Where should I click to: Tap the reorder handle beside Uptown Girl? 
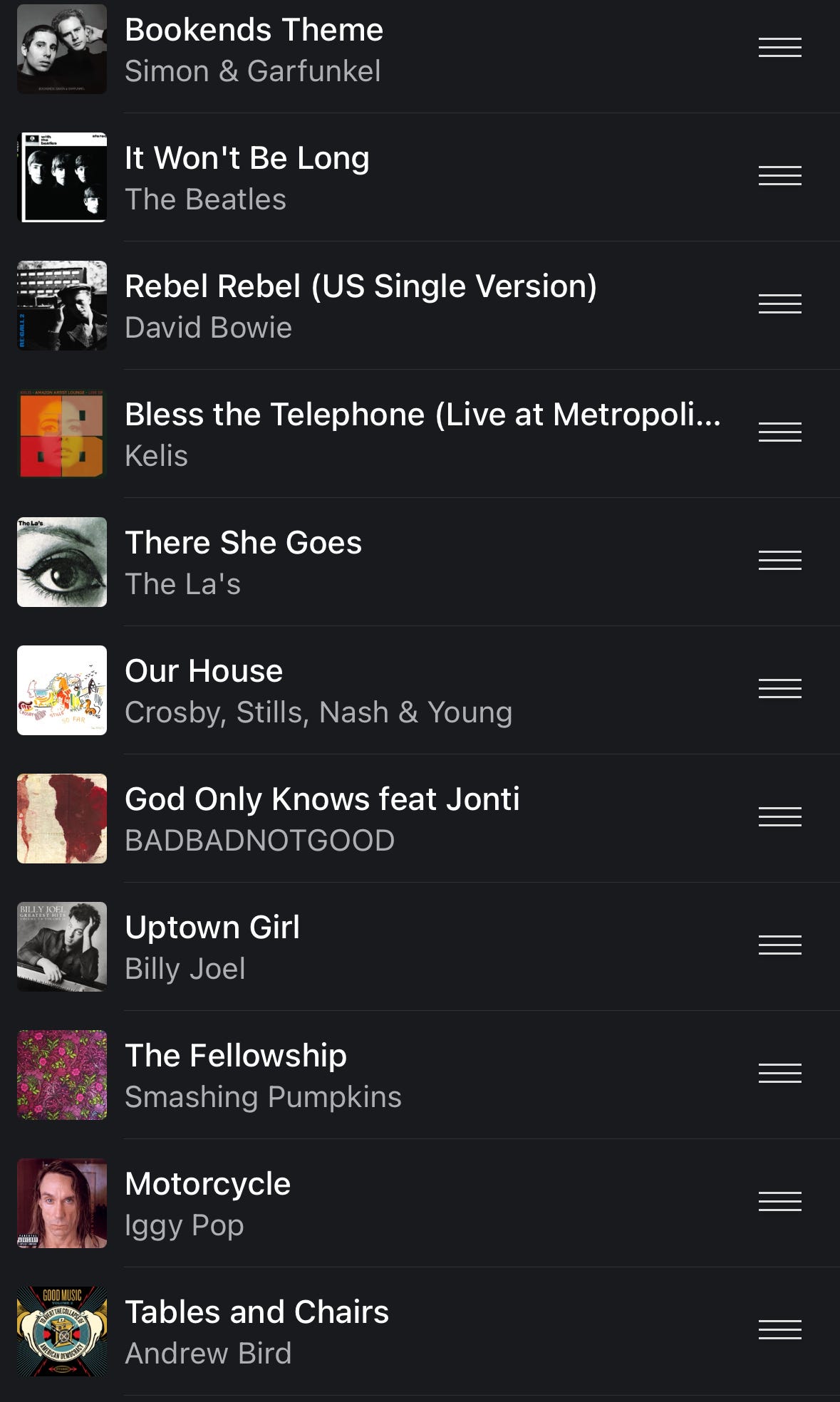point(779,945)
